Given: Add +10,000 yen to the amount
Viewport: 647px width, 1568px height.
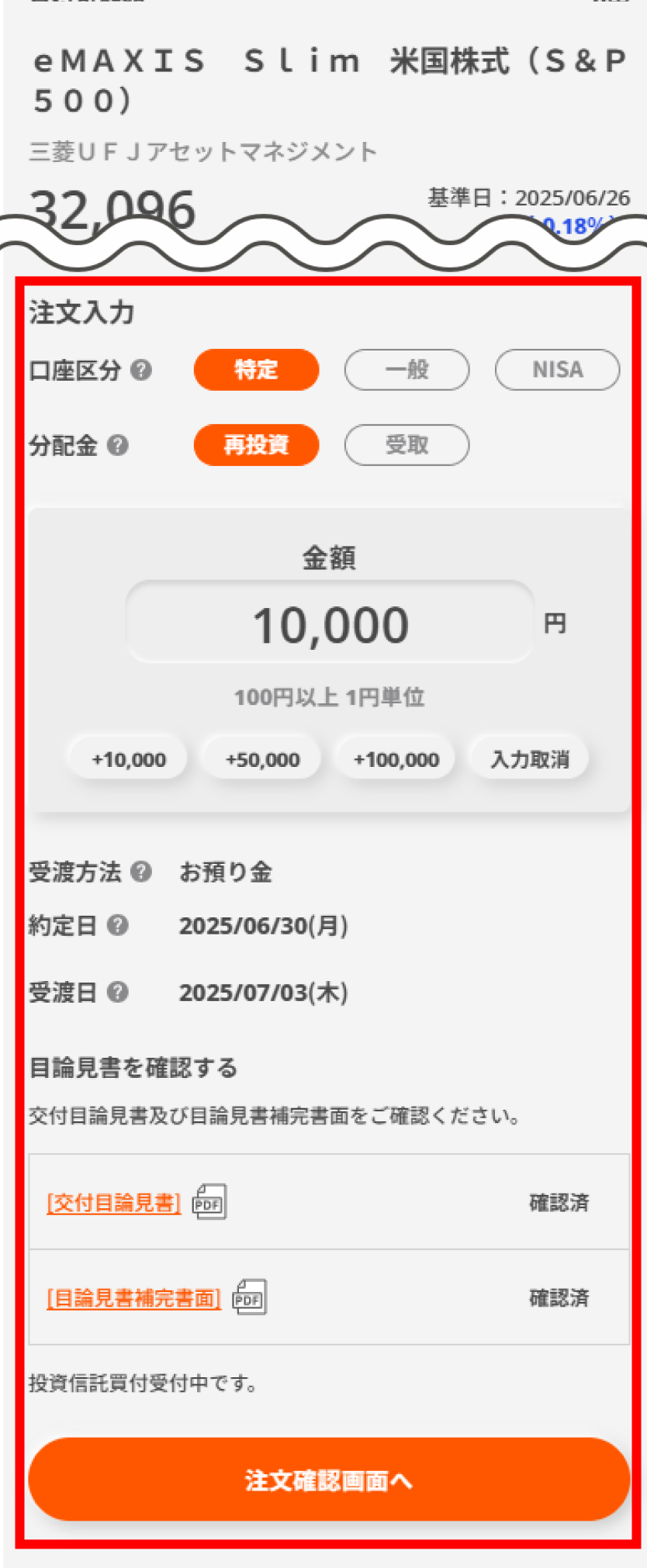Looking at the screenshot, I should [129, 759].
